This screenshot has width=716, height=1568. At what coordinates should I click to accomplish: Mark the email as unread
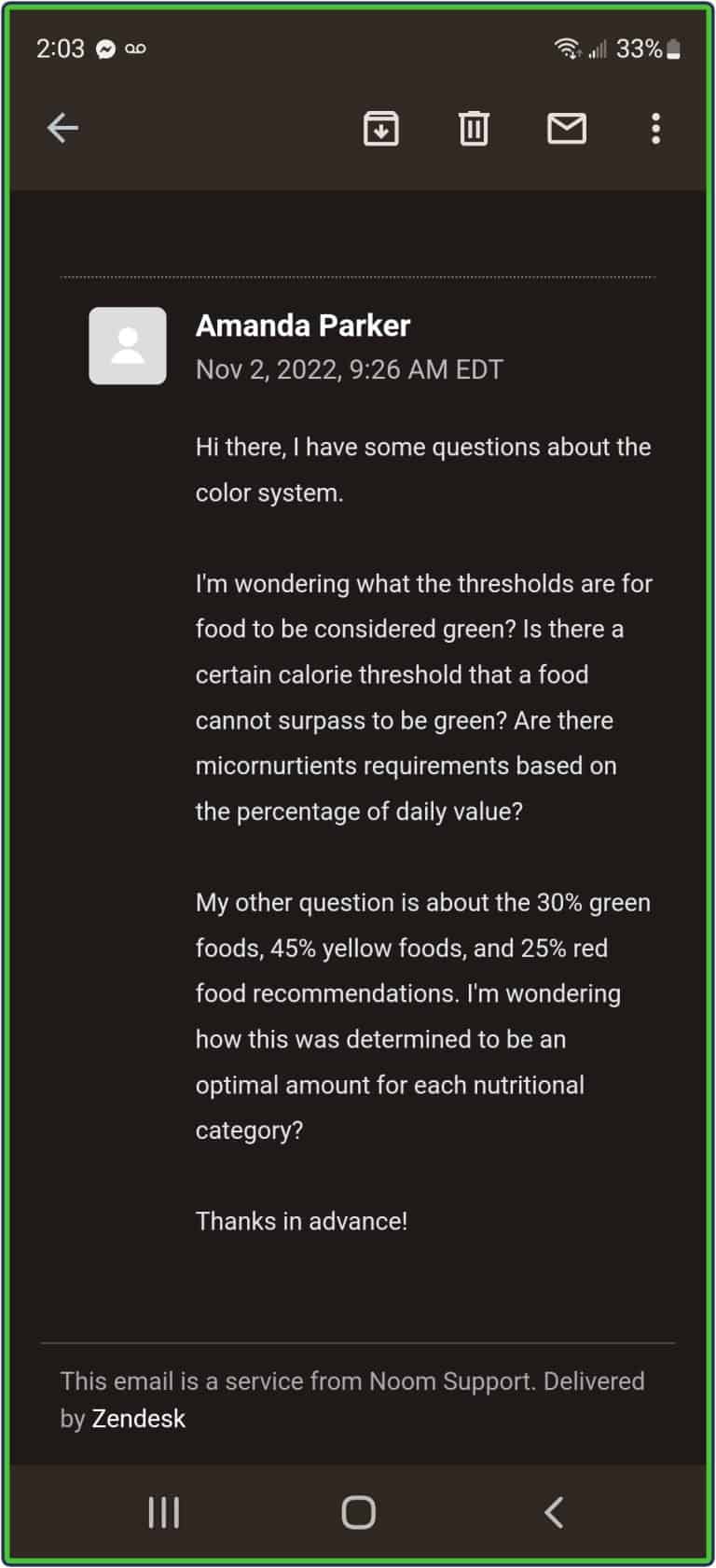point(566,129)
